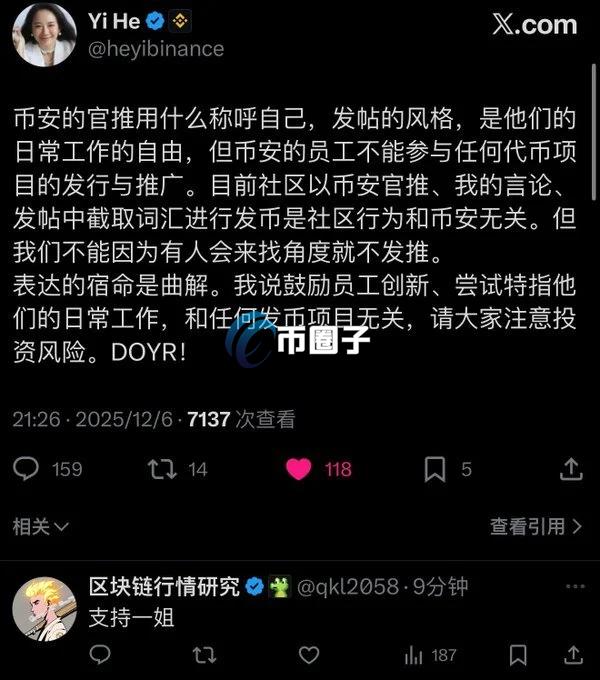Bookmark Yi He's post
600x680 pixels.
click(x=435, y=468)
